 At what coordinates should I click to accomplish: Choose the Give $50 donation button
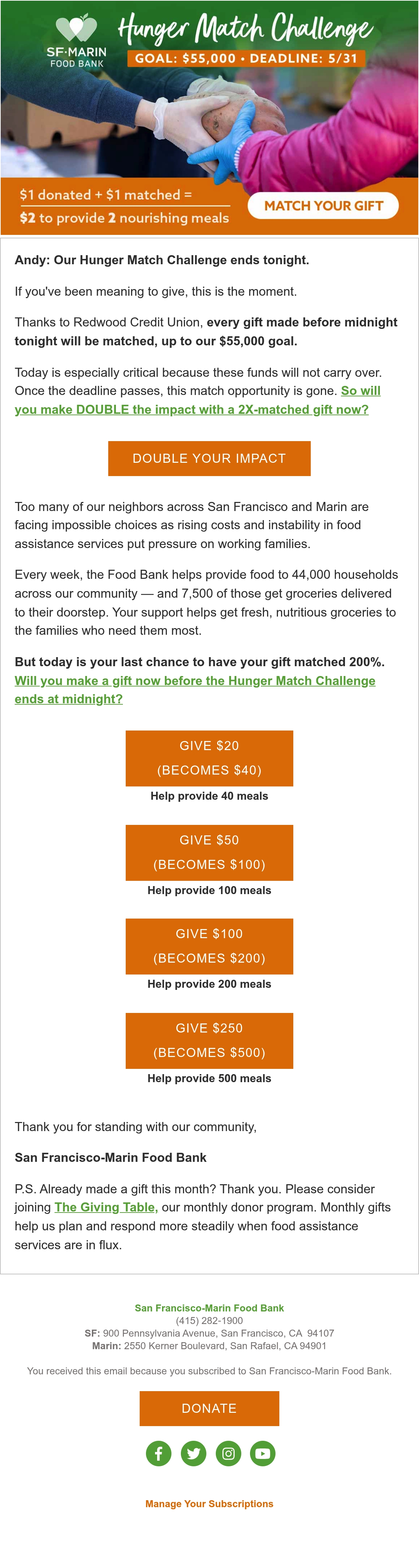coord(209,852)
